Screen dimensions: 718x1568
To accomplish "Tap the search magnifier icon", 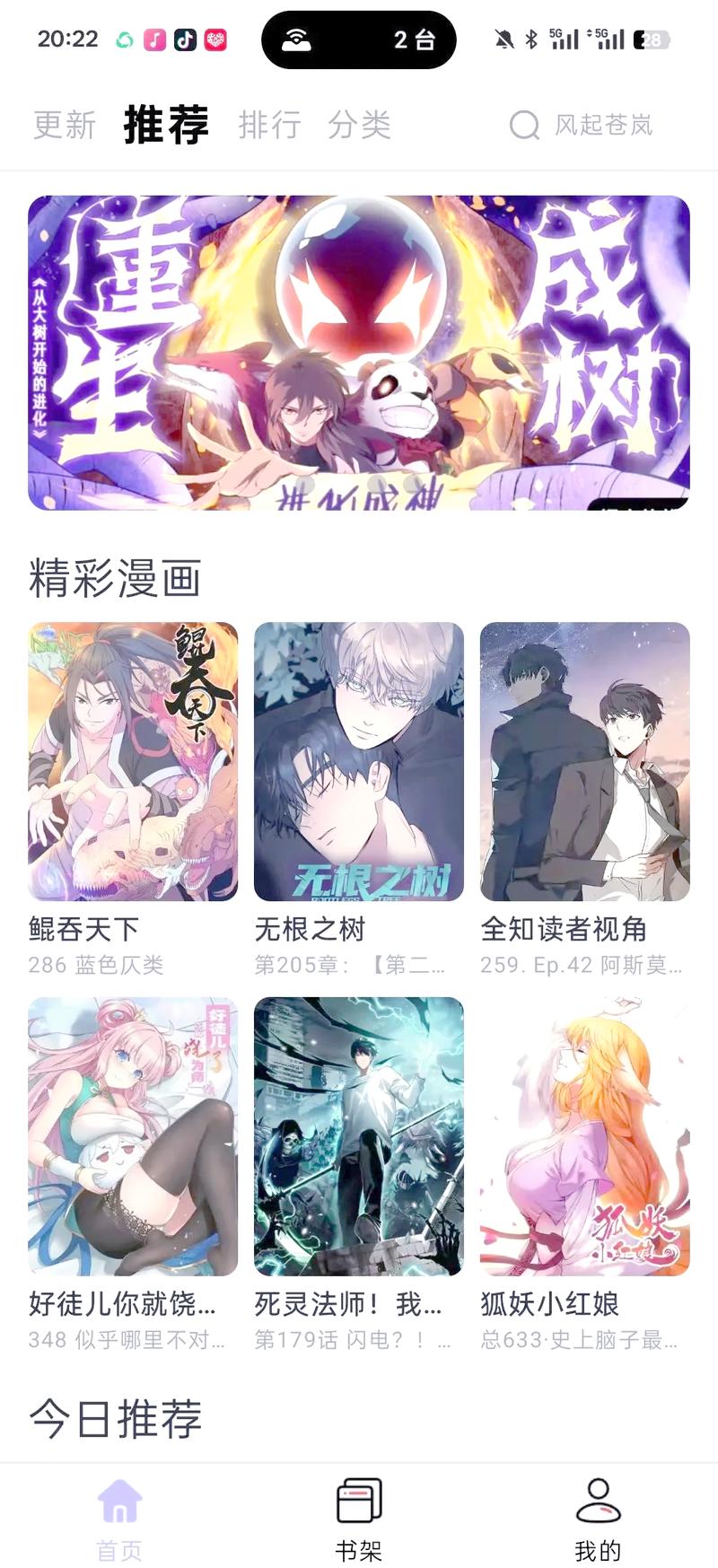I will pyautogui.click(x=523, y=126).
